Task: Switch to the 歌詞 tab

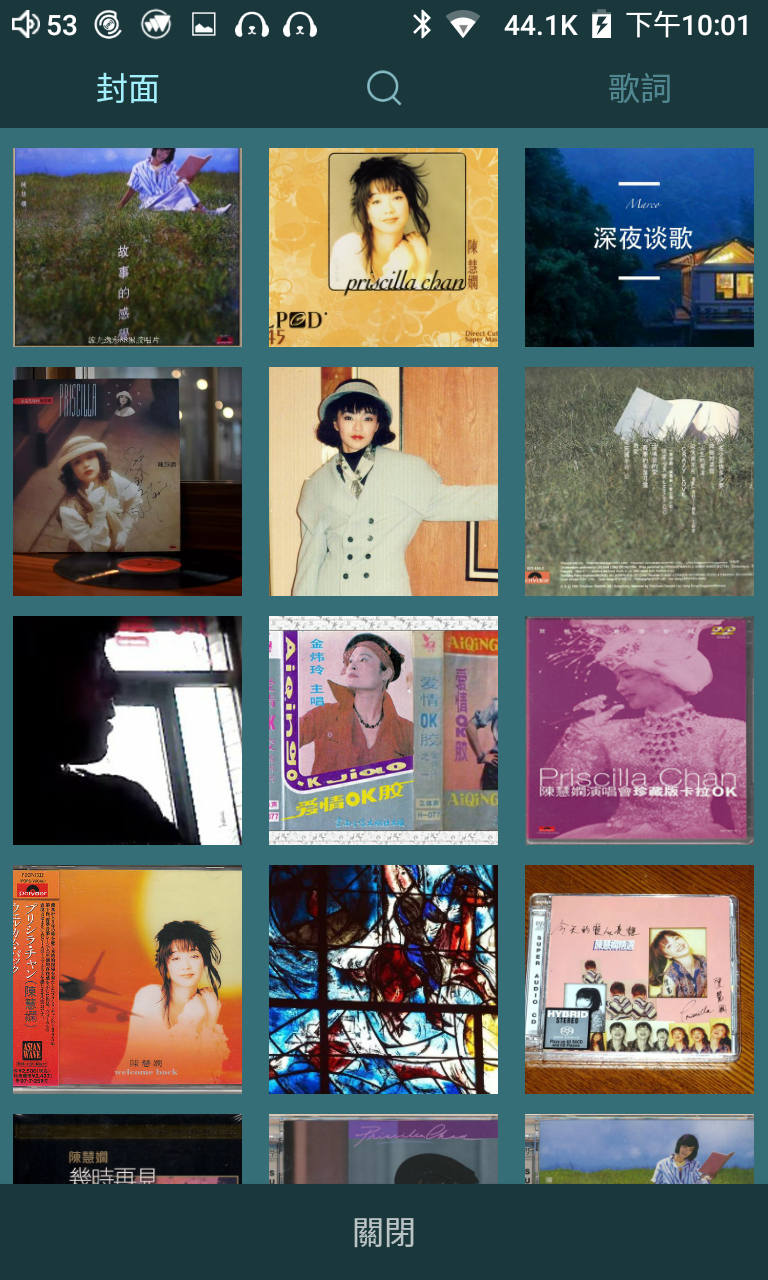Action: pos(640,88)
